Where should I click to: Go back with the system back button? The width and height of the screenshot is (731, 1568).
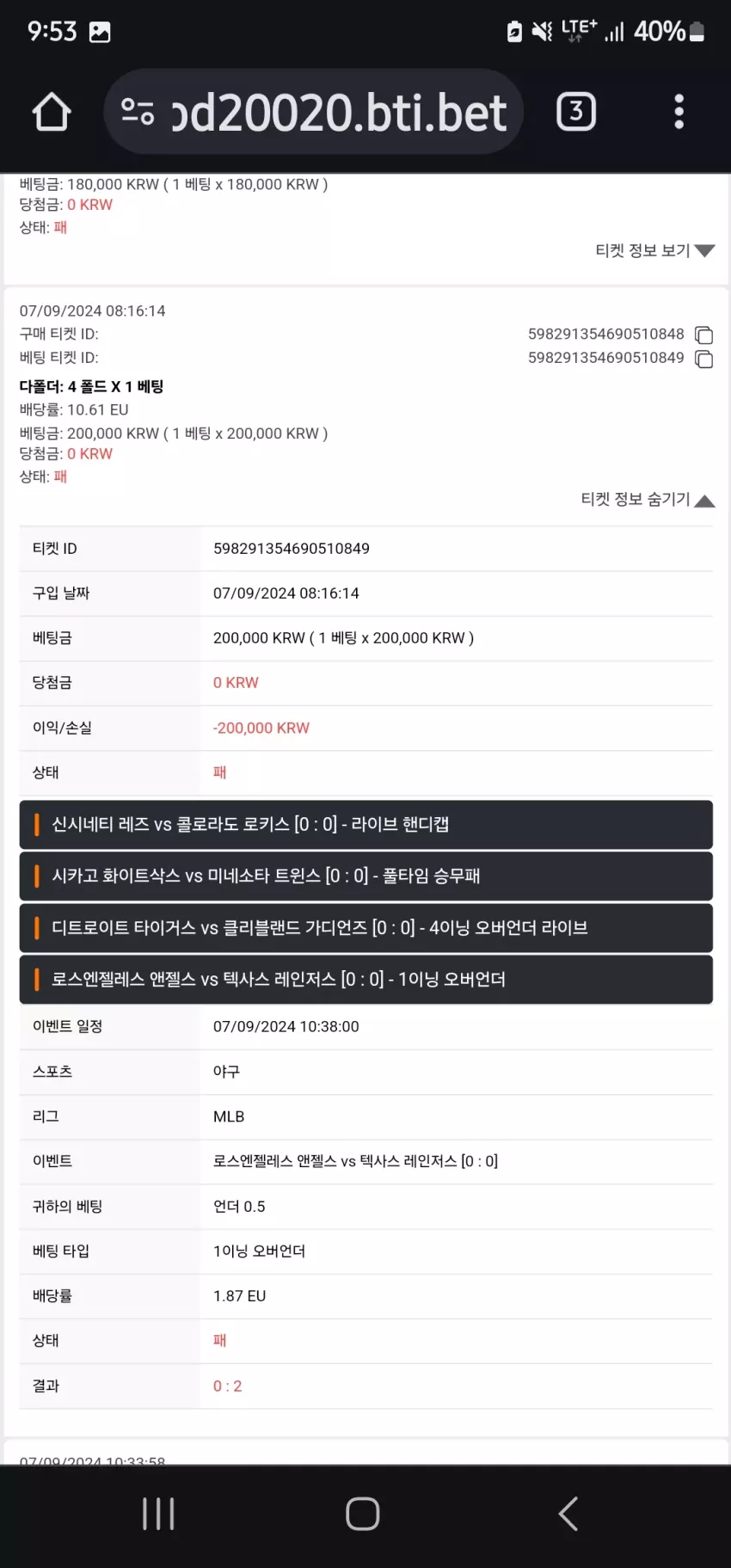point(568,1514)
